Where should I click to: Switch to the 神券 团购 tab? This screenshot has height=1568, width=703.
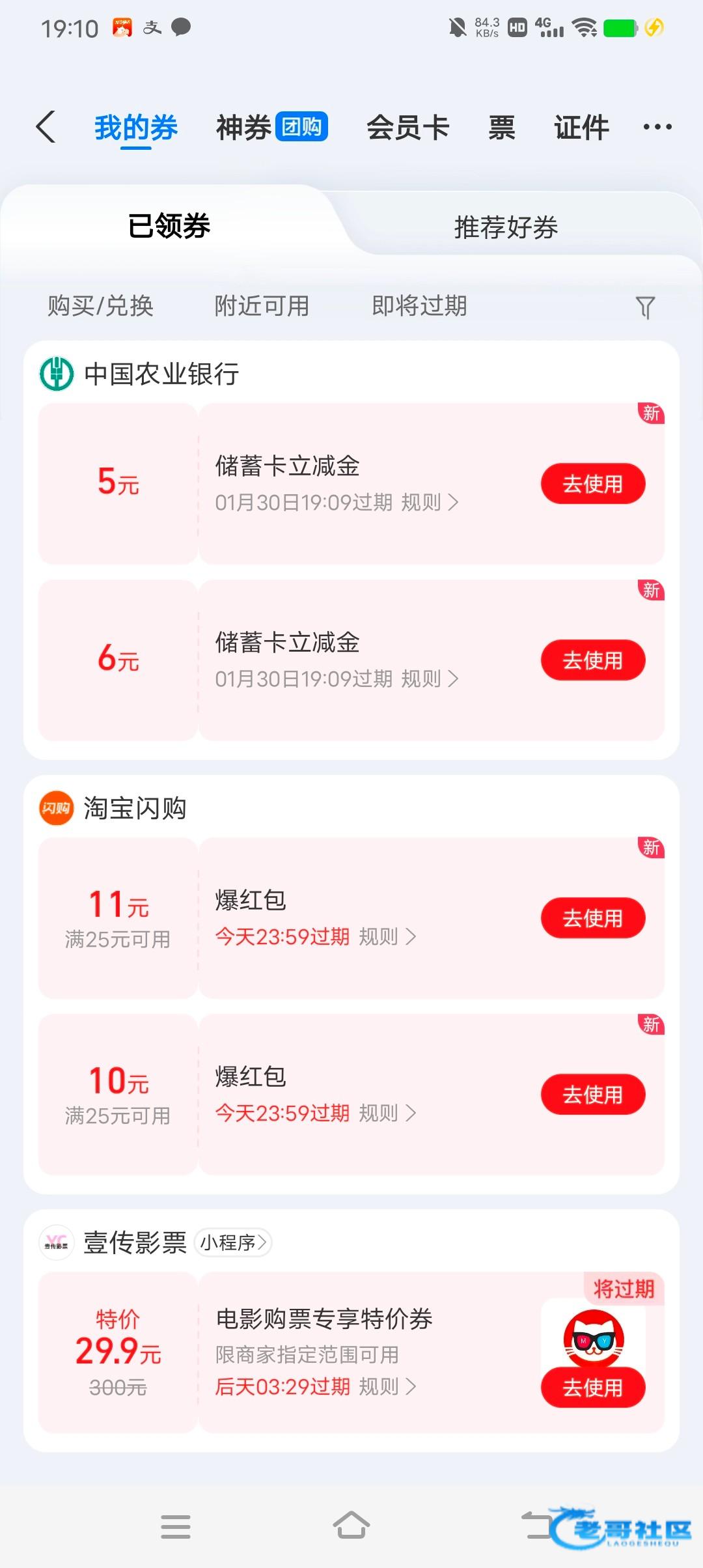pos(271,127)
